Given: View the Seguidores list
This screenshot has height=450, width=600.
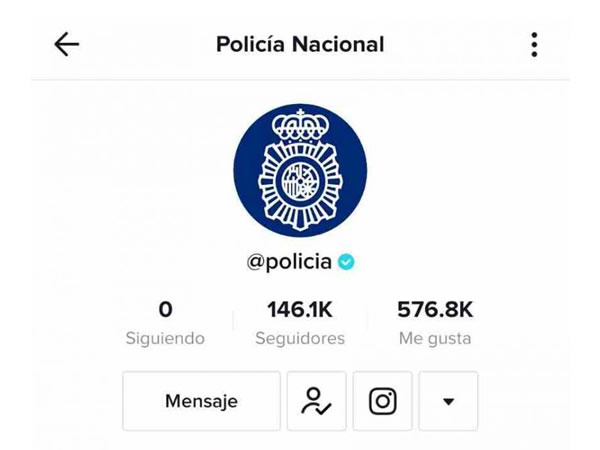Looking at the screenshot, I should 300,322.
